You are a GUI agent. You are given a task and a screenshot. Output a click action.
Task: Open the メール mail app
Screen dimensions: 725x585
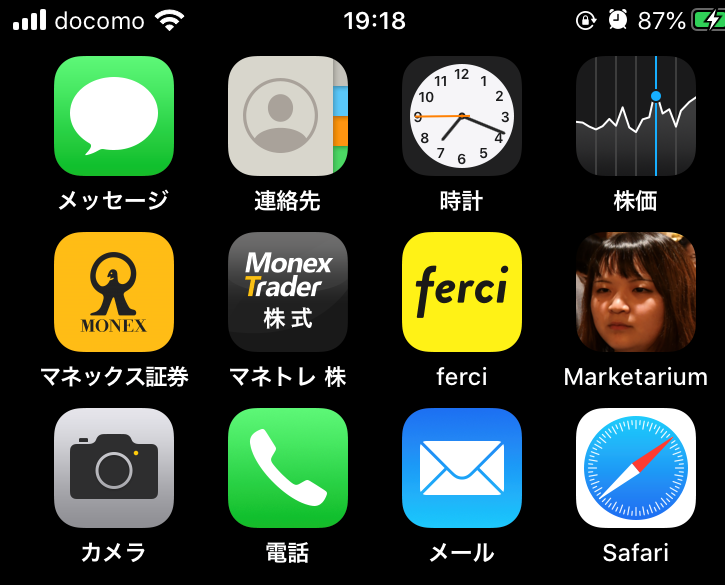[x=462, y=468]
